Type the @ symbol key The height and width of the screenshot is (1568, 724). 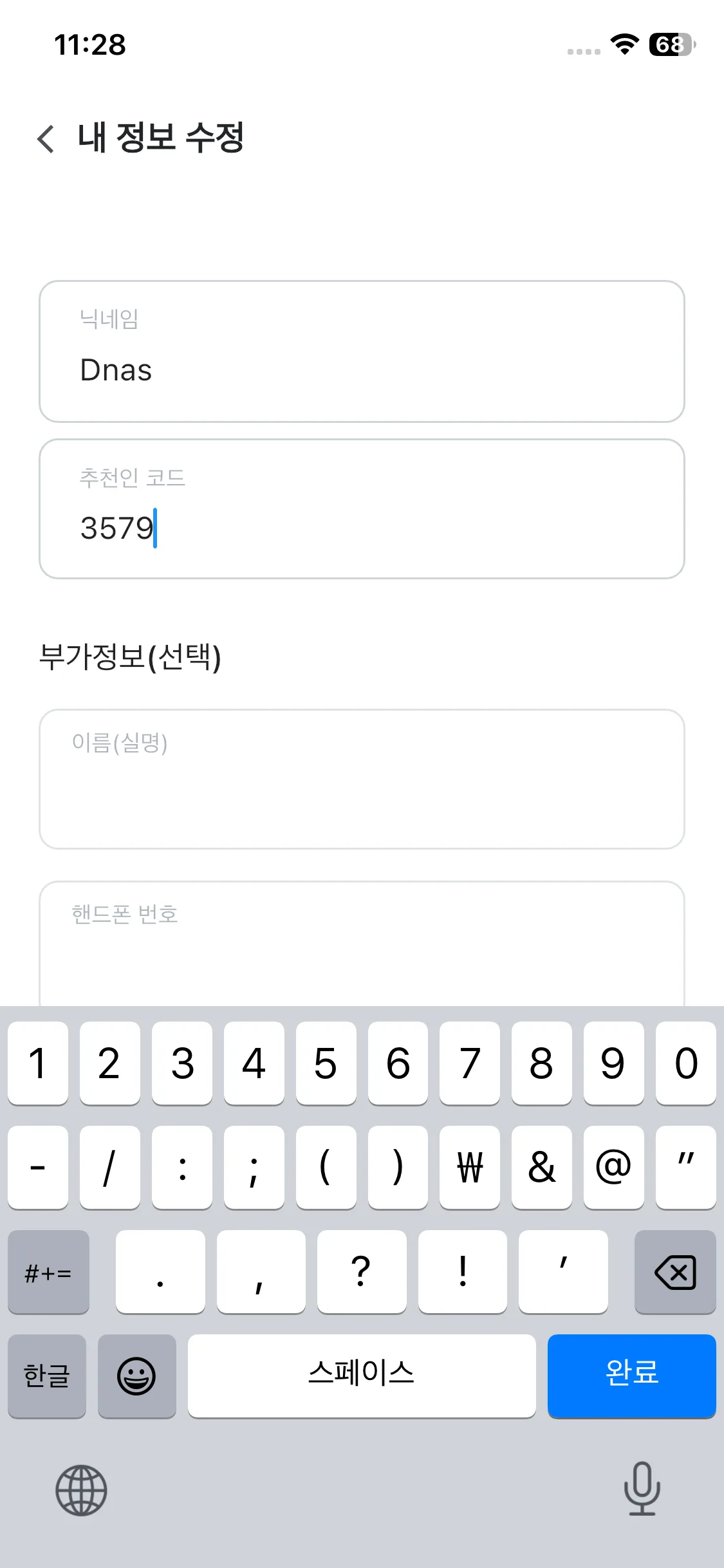click(x=613, y=1167)
